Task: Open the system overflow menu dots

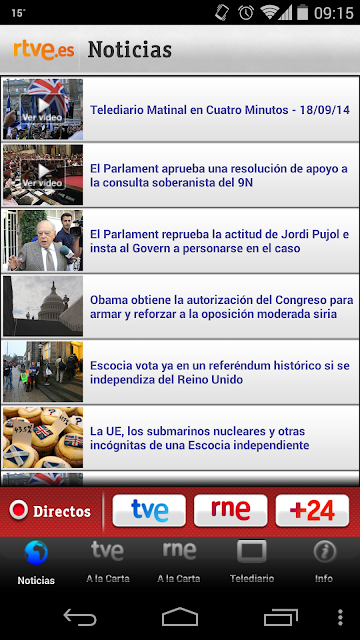Action: pos(340,618)
